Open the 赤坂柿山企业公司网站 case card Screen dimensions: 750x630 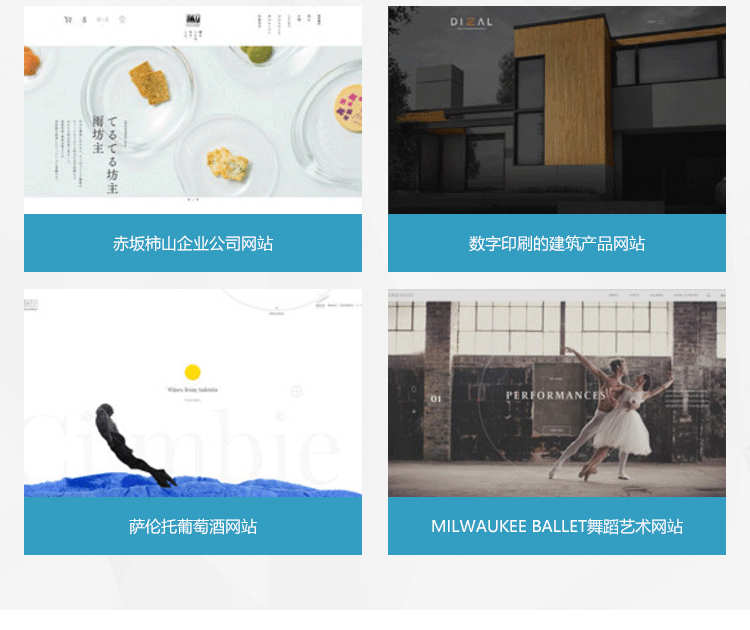coord(193,243)
